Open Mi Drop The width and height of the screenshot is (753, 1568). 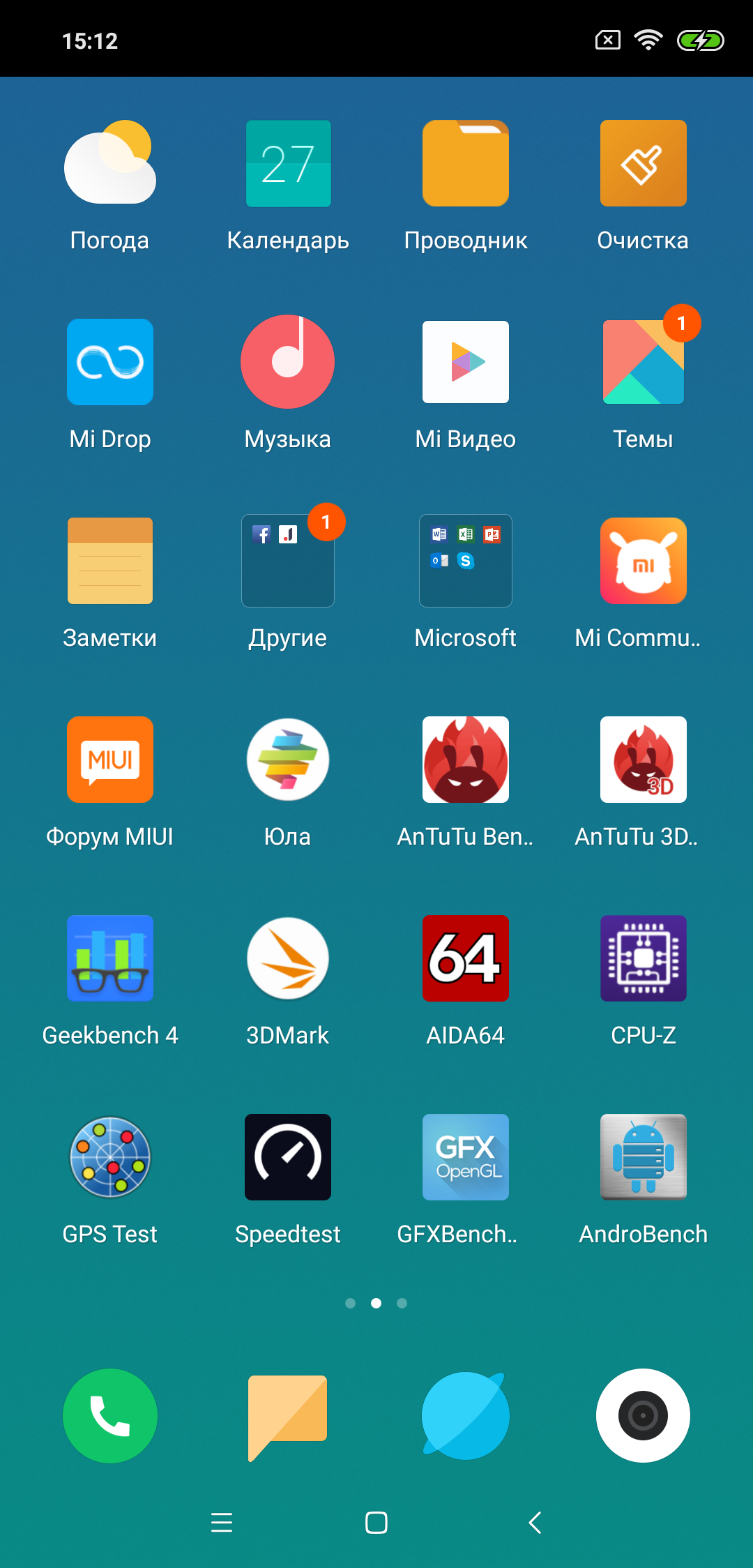[110, 362]
